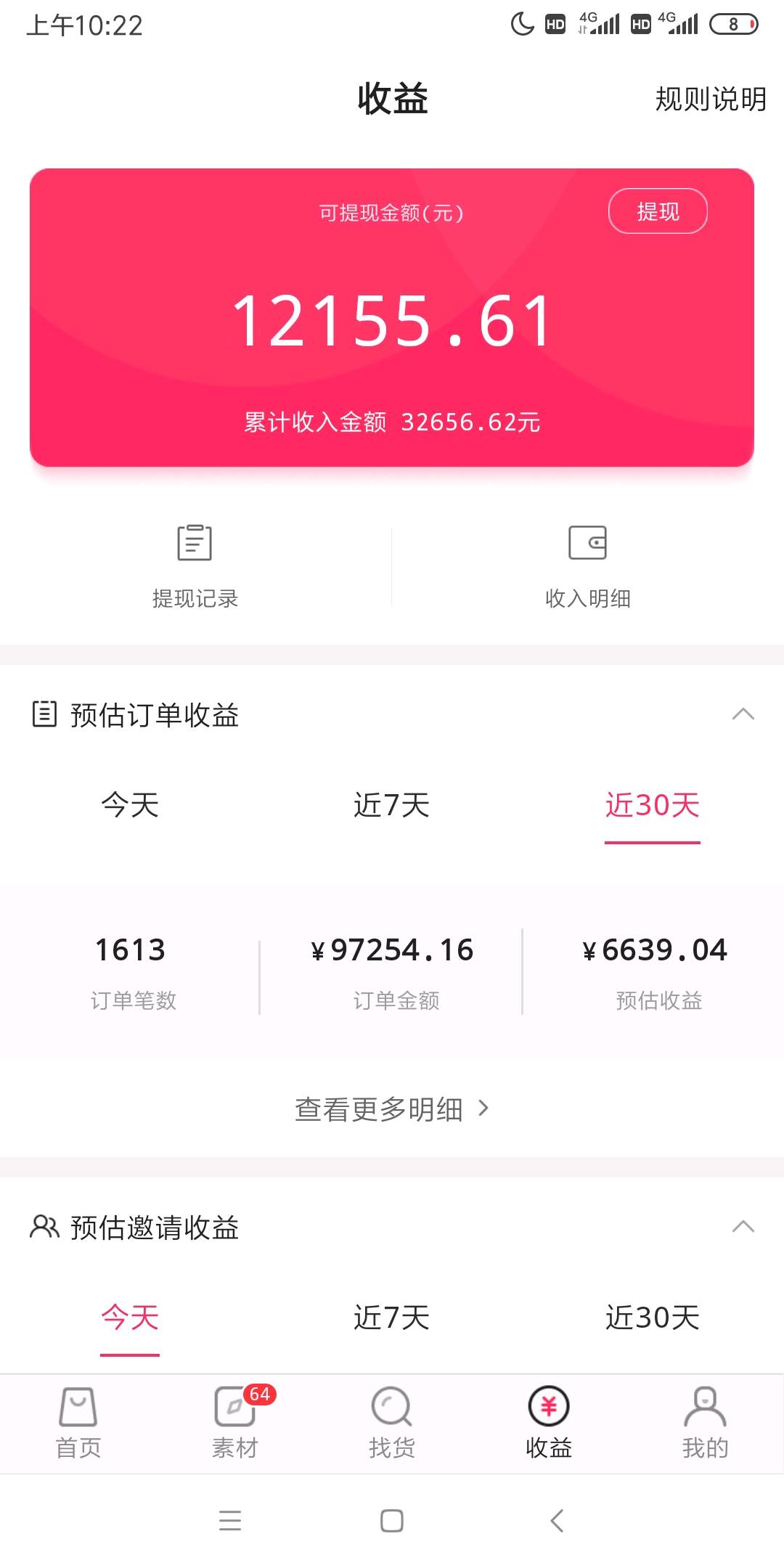Switch to the 首页 tab
784x1568 pixels.
(78, 1423)
